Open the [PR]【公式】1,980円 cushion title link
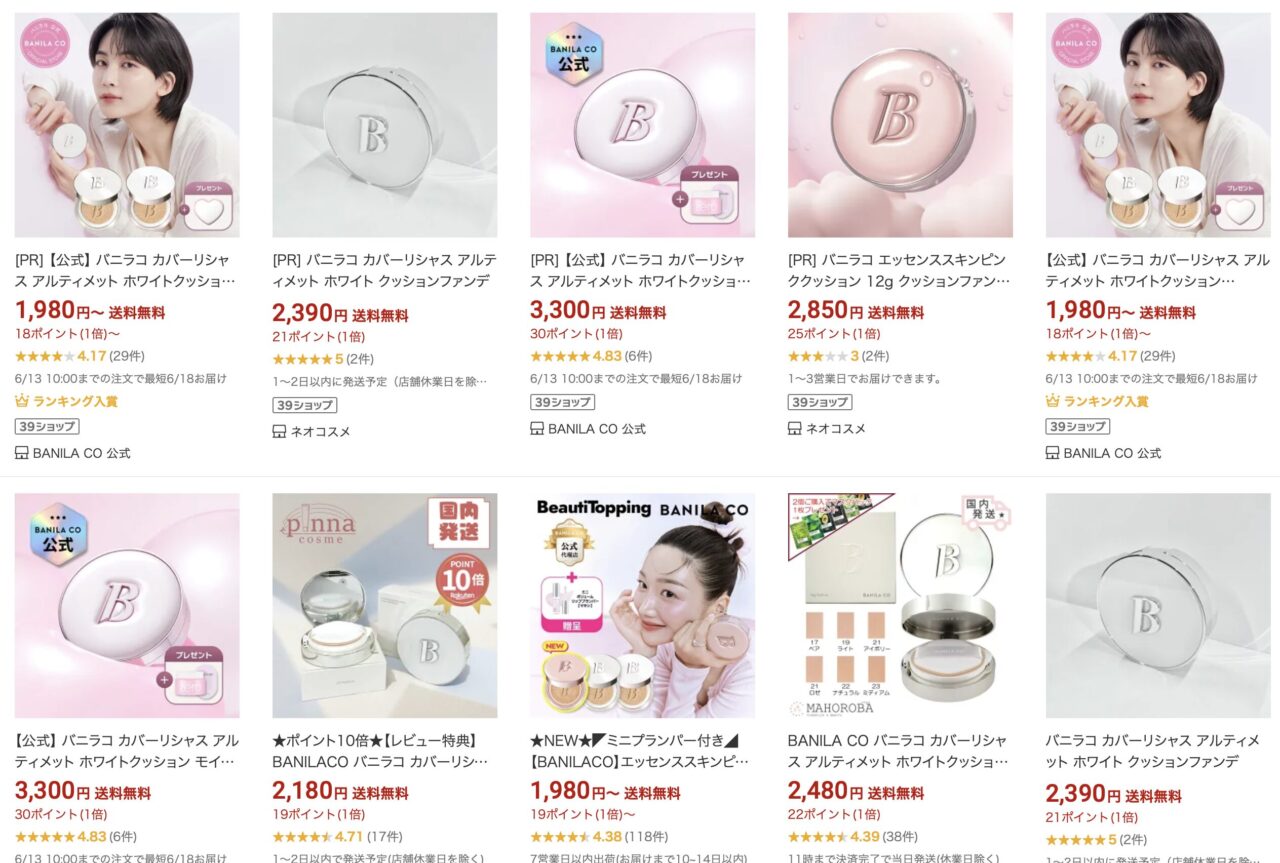 click(126, 270)
